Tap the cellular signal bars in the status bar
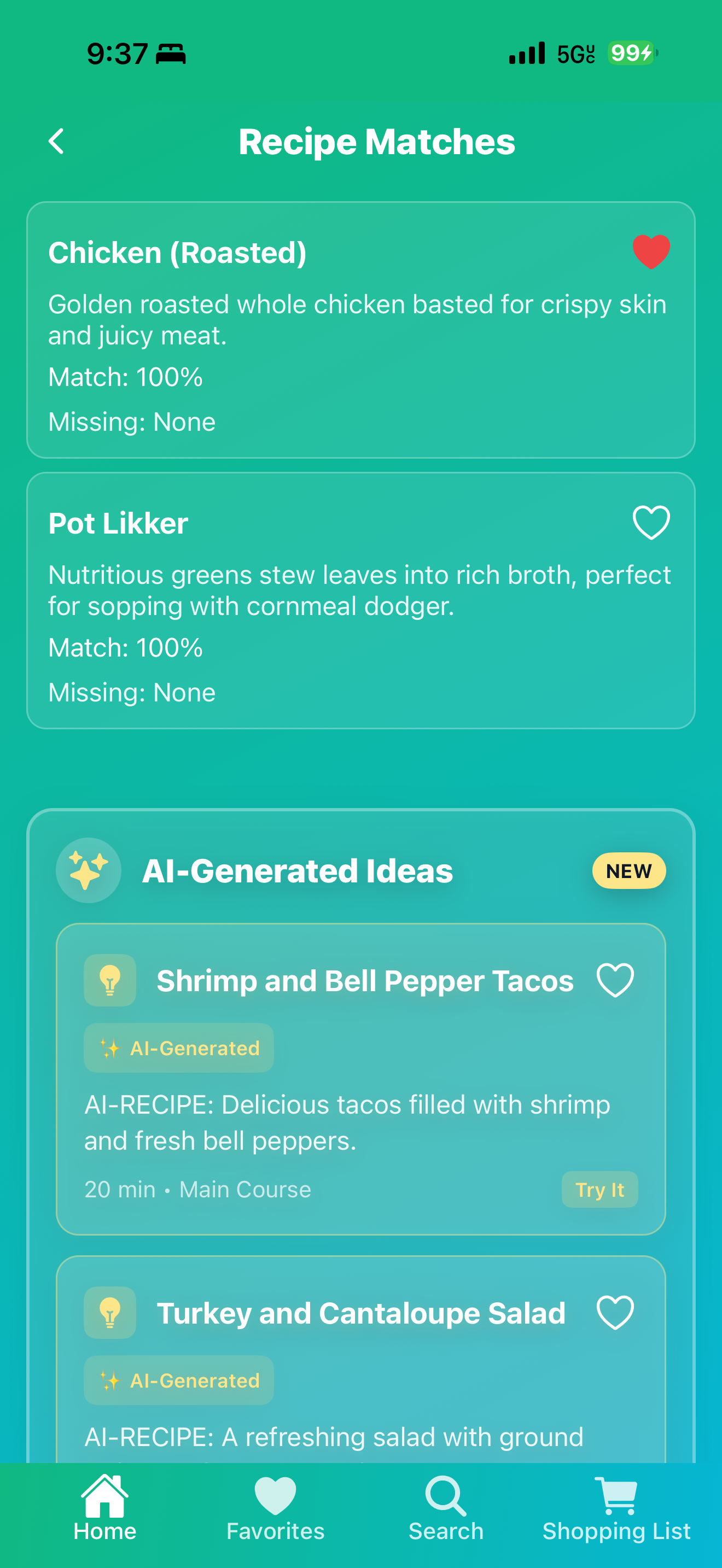Screen dimensions: 722x1568 [527, 54]
